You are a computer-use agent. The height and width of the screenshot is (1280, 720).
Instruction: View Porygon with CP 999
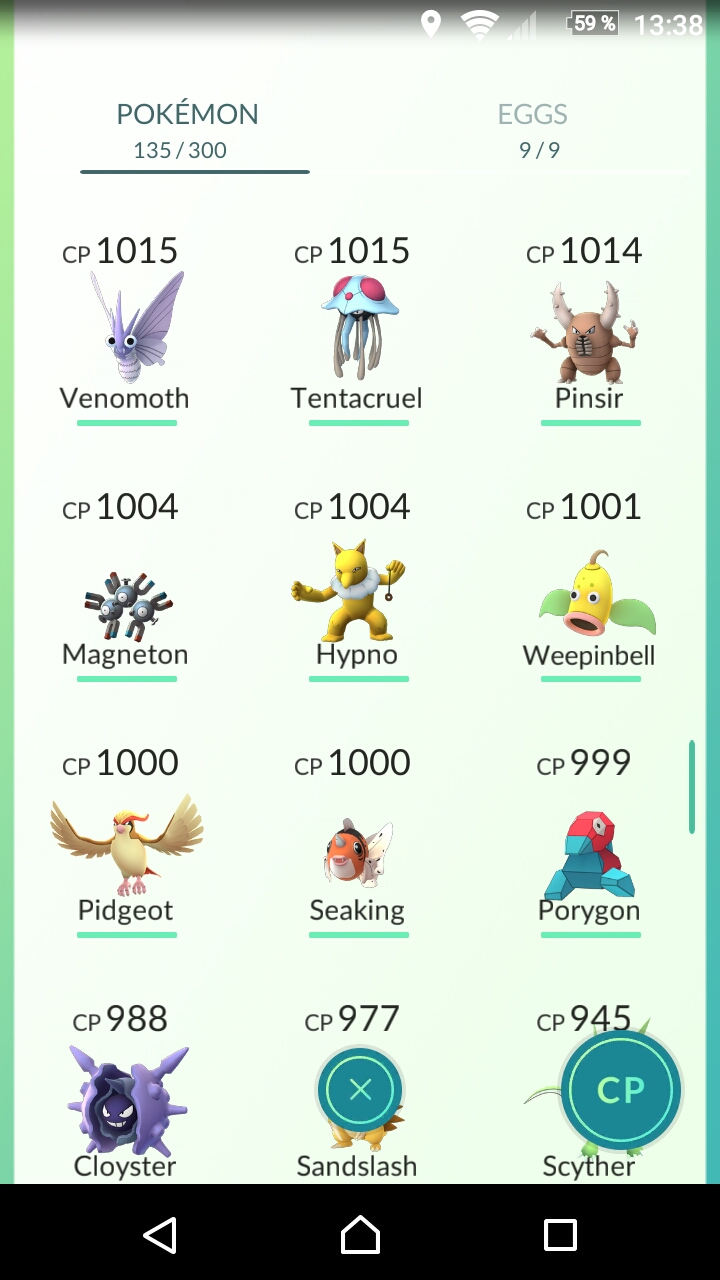click(590, 842)
